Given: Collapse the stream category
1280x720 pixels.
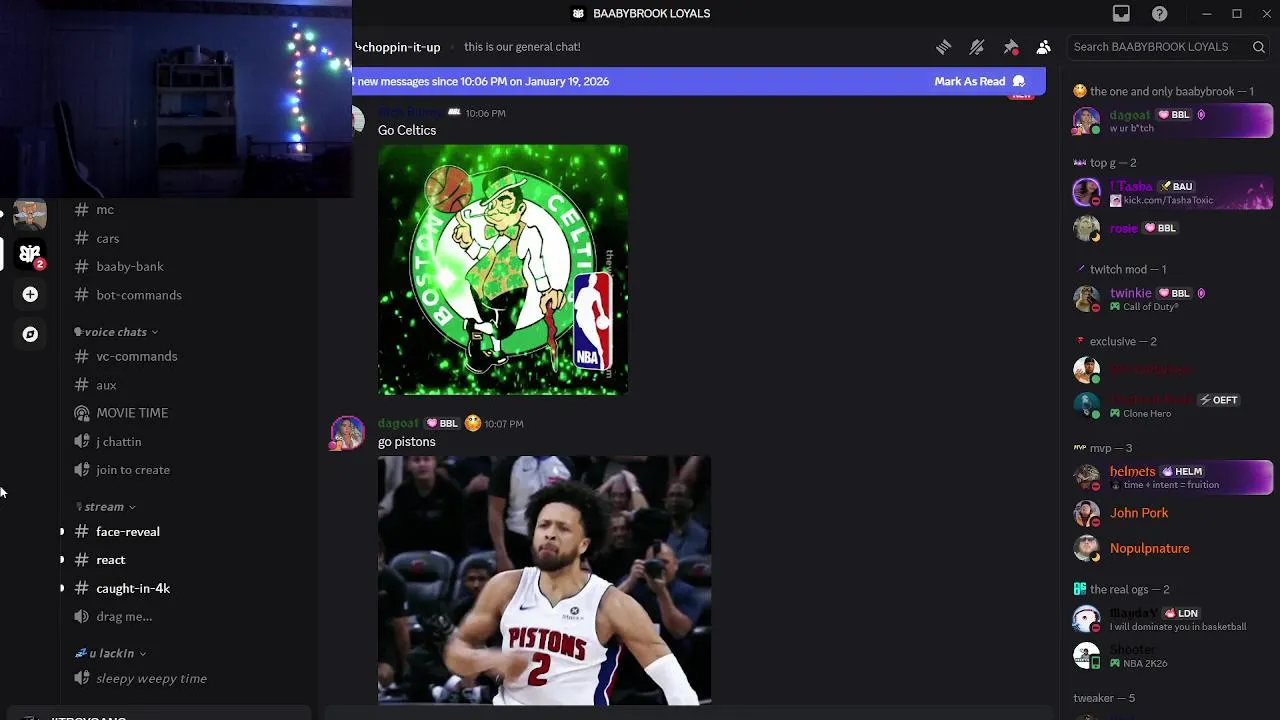Looking at the screenshot, I should tap(105, 507).
